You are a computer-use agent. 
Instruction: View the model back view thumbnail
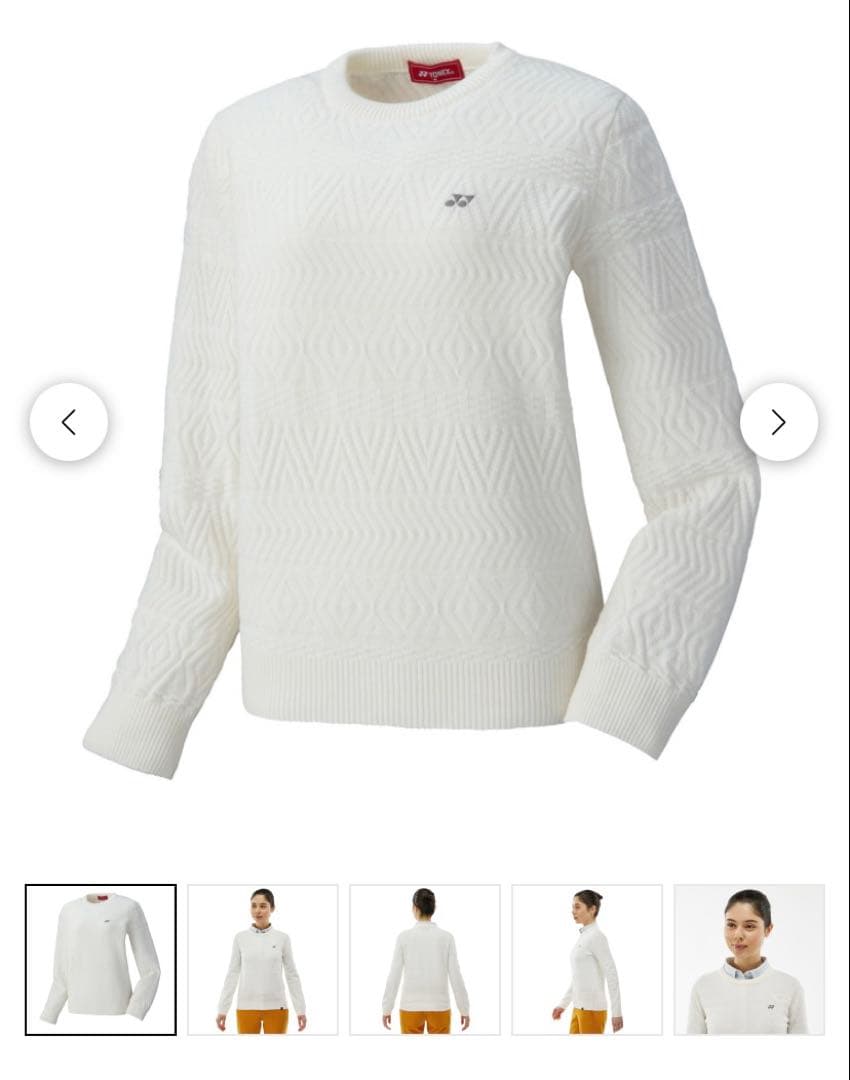click(x=425, y=959)
